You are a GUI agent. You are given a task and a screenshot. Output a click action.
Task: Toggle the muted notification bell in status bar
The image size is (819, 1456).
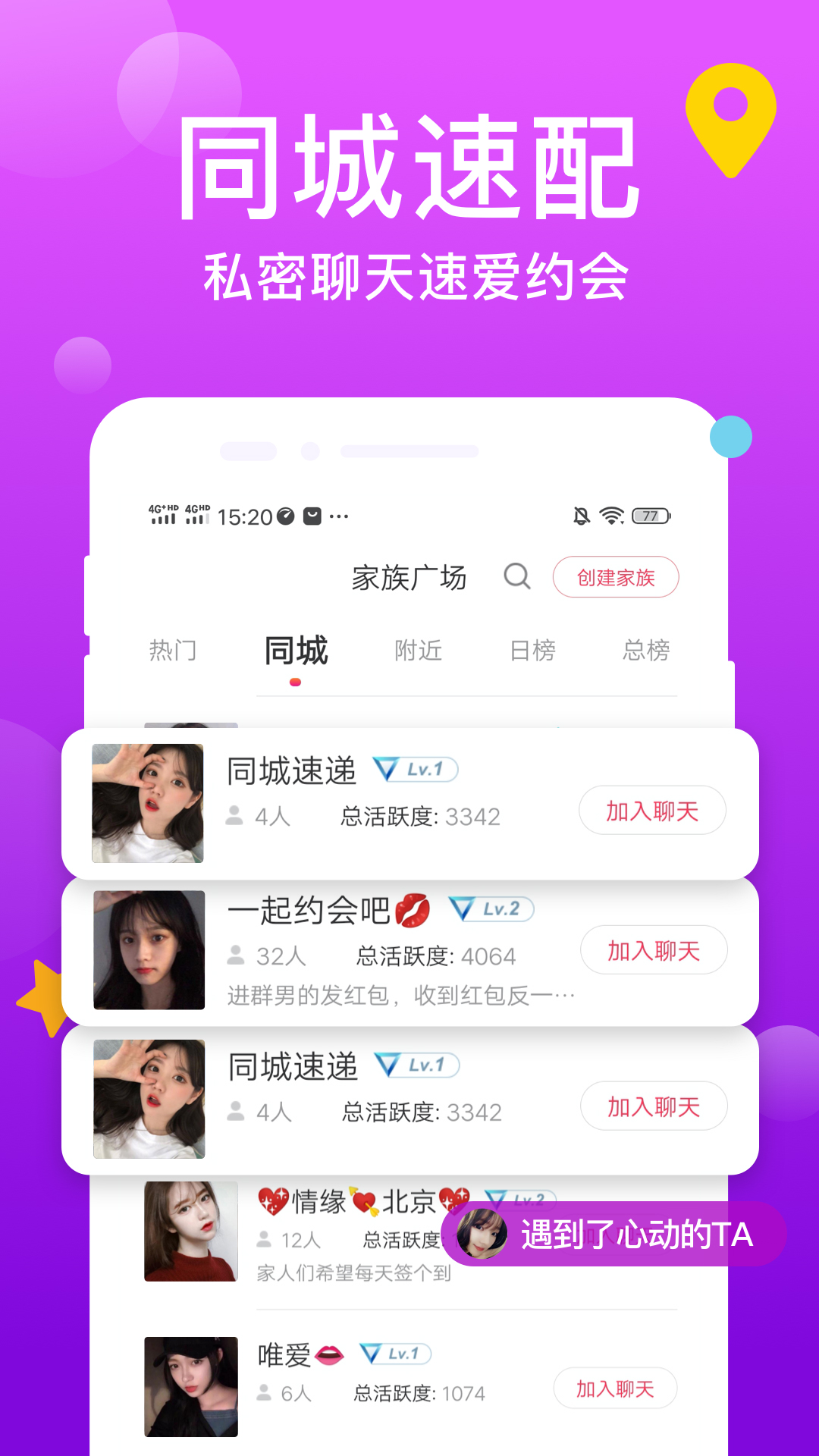(580, 515)
